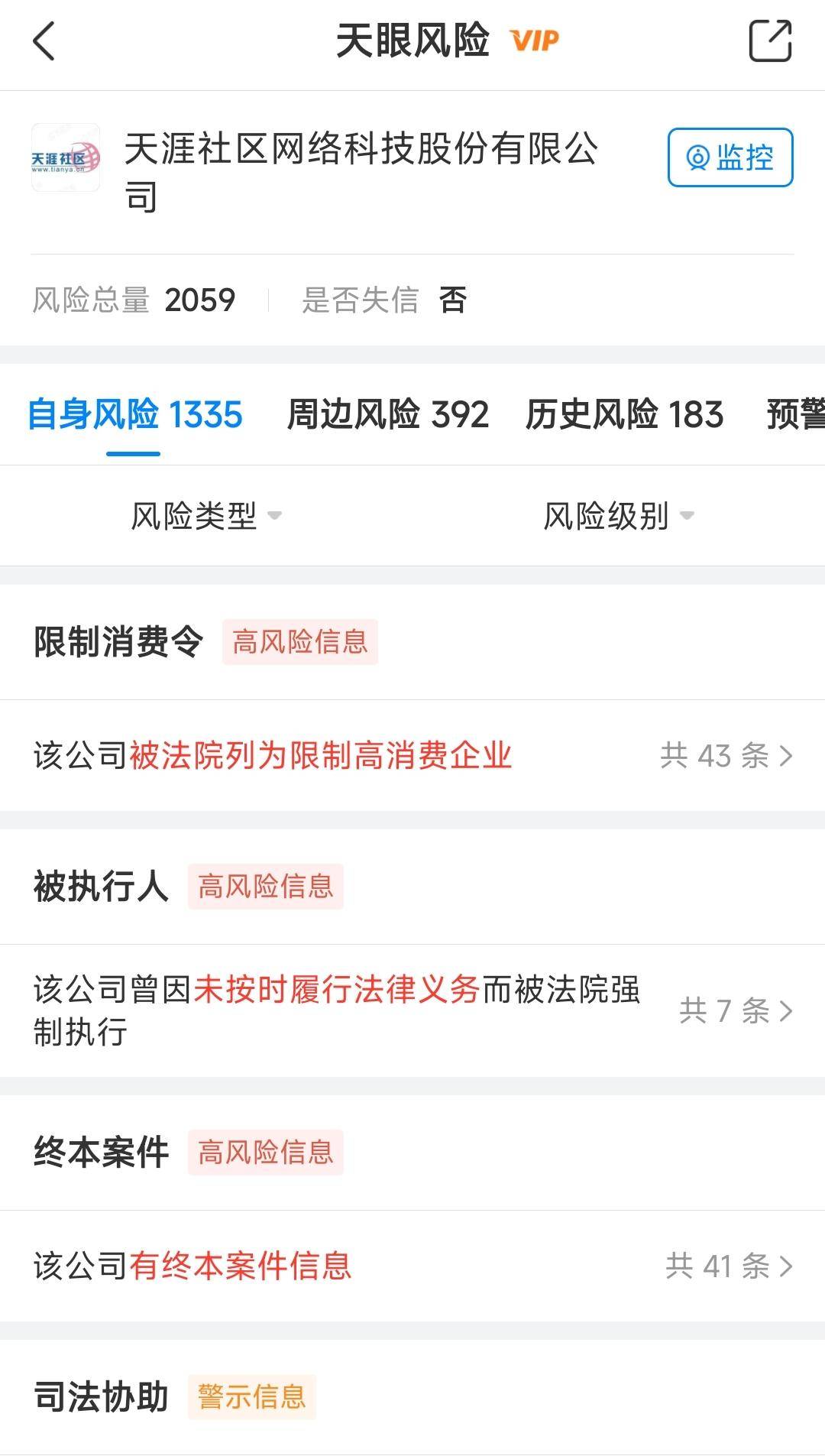
Task: Open the 43 限制高消费 records
Action: click(x=726, y=756)
